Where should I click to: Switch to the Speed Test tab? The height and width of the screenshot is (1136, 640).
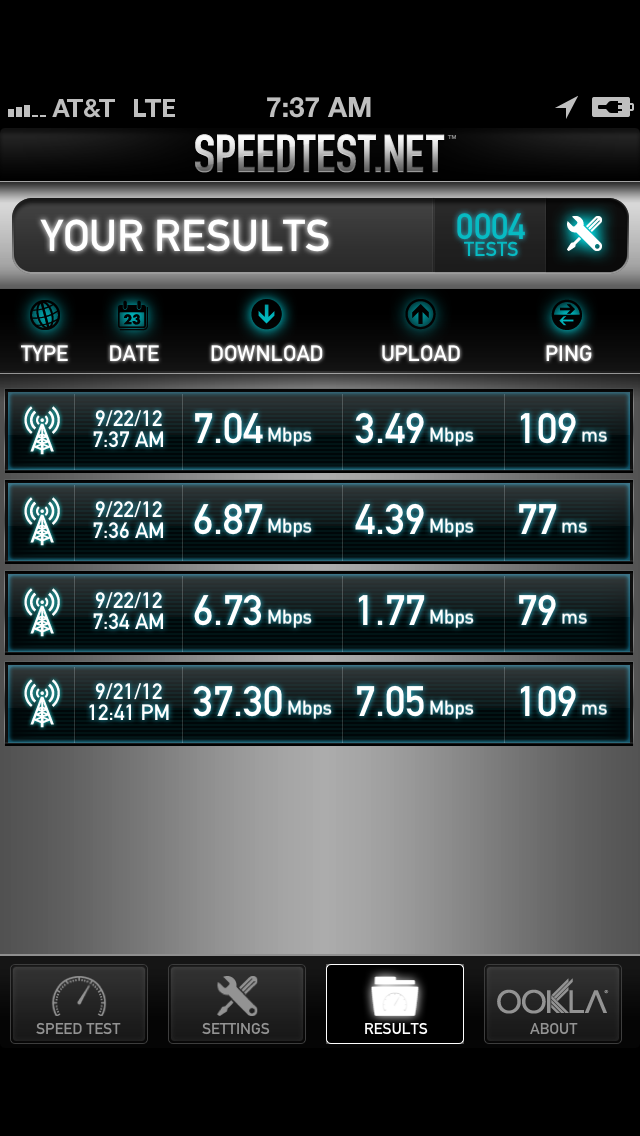click(x=79, y=1003)
